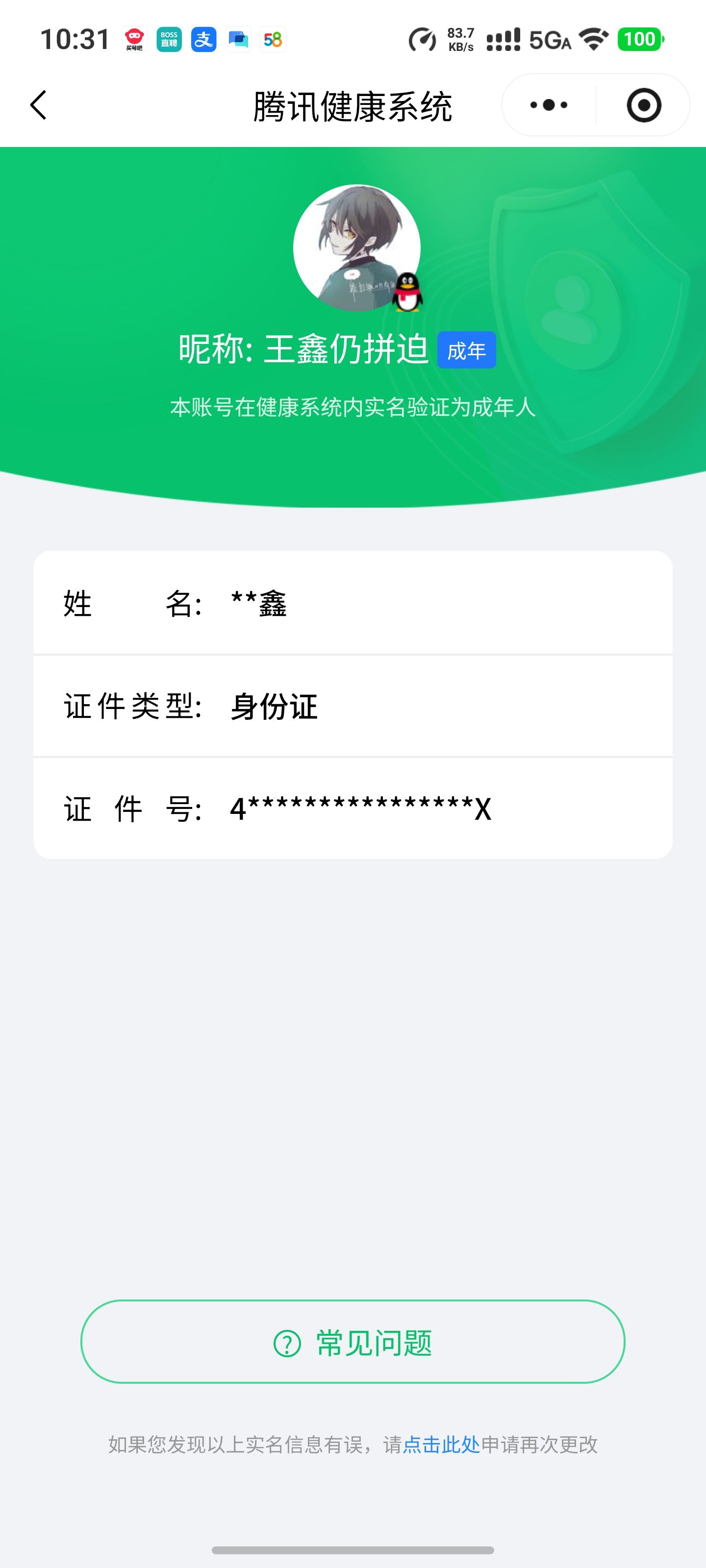Tap the BOSS直聘 icon in the status bar
This screenshot has width=706, height=1568.
(x=169, y=40)
